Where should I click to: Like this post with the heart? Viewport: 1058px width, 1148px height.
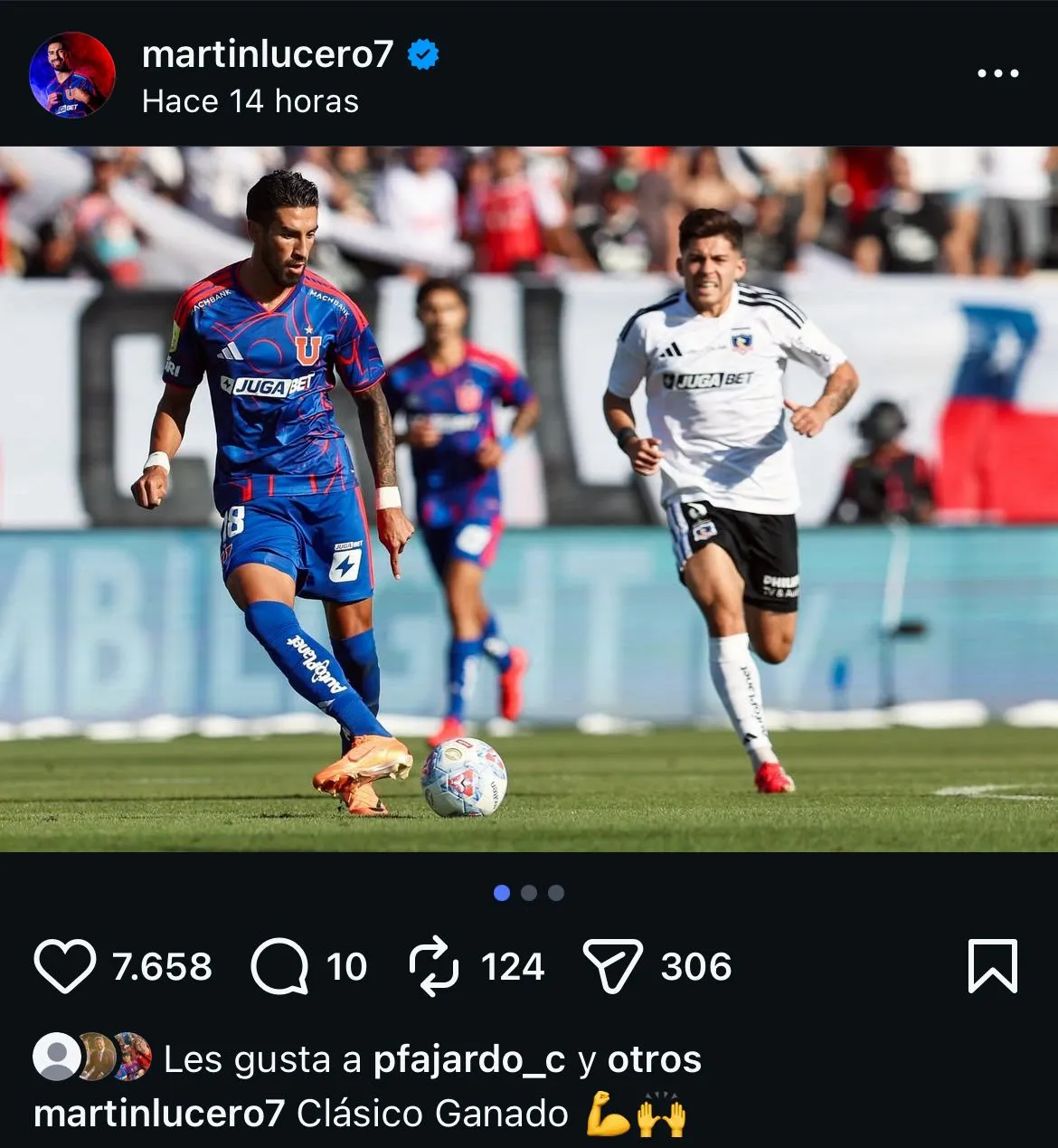click(x=65, y=966)
